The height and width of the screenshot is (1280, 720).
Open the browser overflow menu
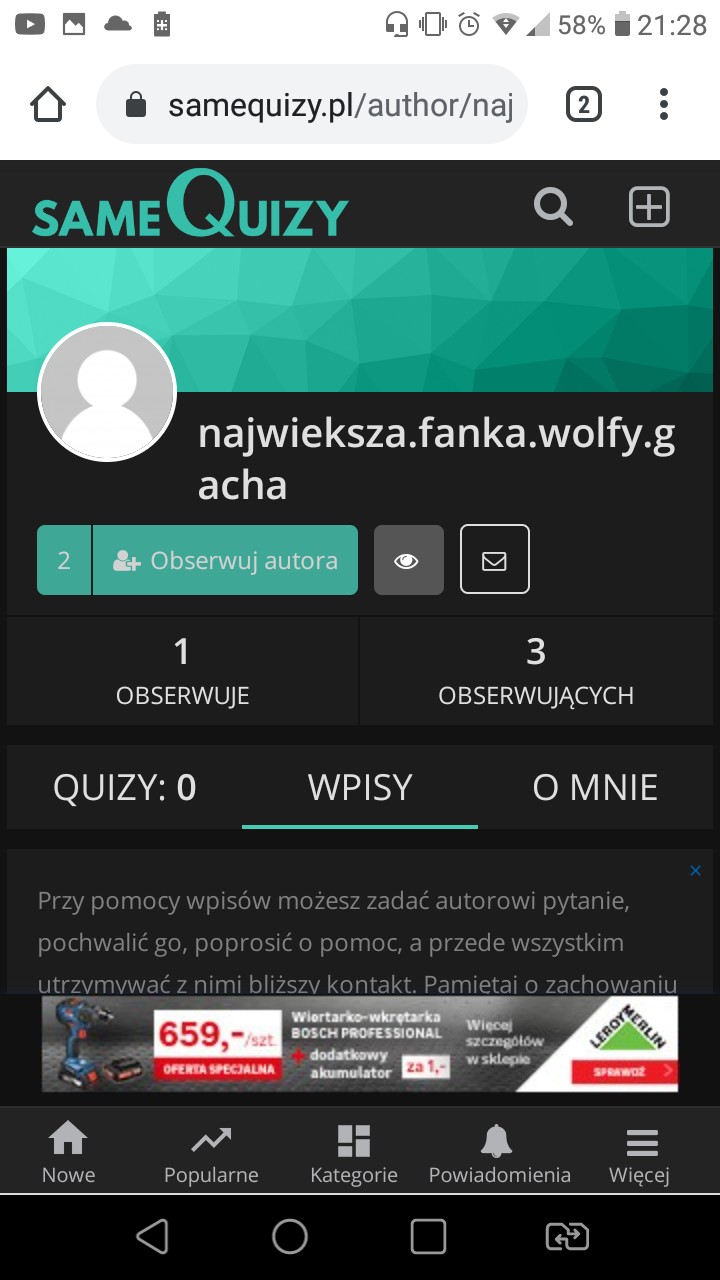[664, 105]
